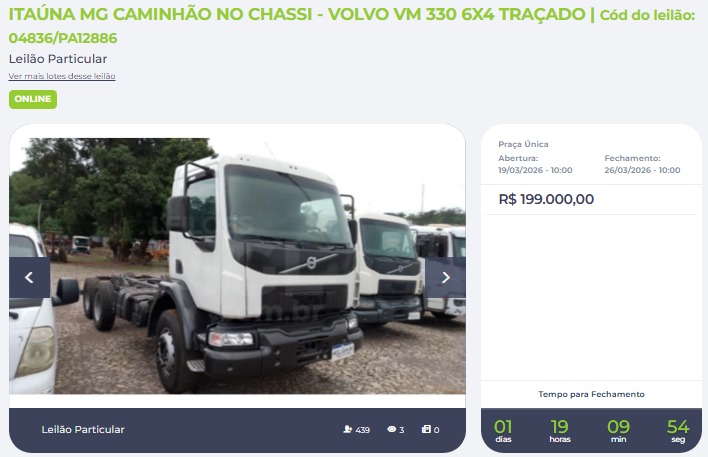Show previous truck photo
Viewport: 708px width, 457px height.
[x=29, y=277]
